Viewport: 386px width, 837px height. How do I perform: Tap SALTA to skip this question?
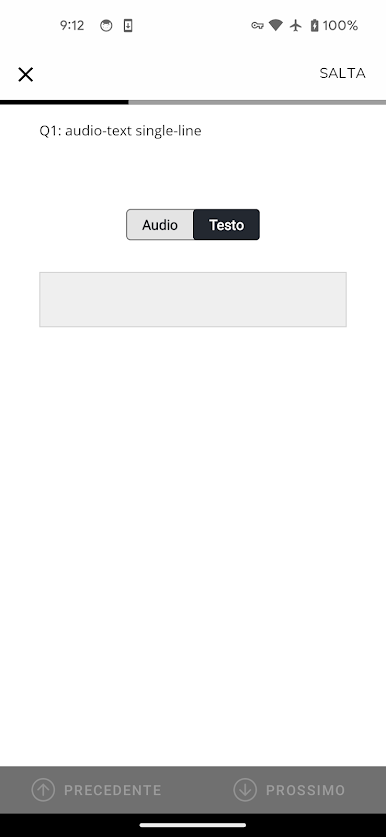click(342, 74)
